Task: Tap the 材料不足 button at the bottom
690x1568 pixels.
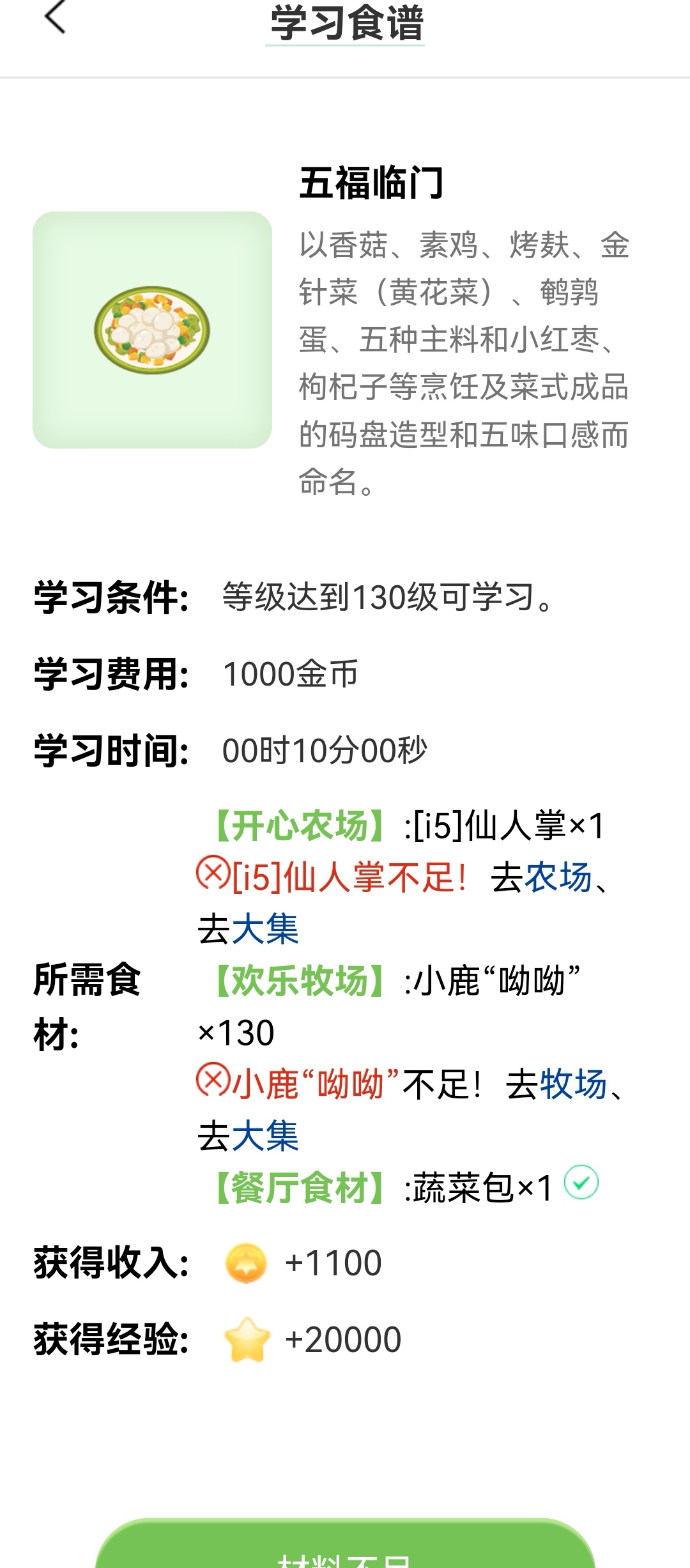Action: (345, 1553)
